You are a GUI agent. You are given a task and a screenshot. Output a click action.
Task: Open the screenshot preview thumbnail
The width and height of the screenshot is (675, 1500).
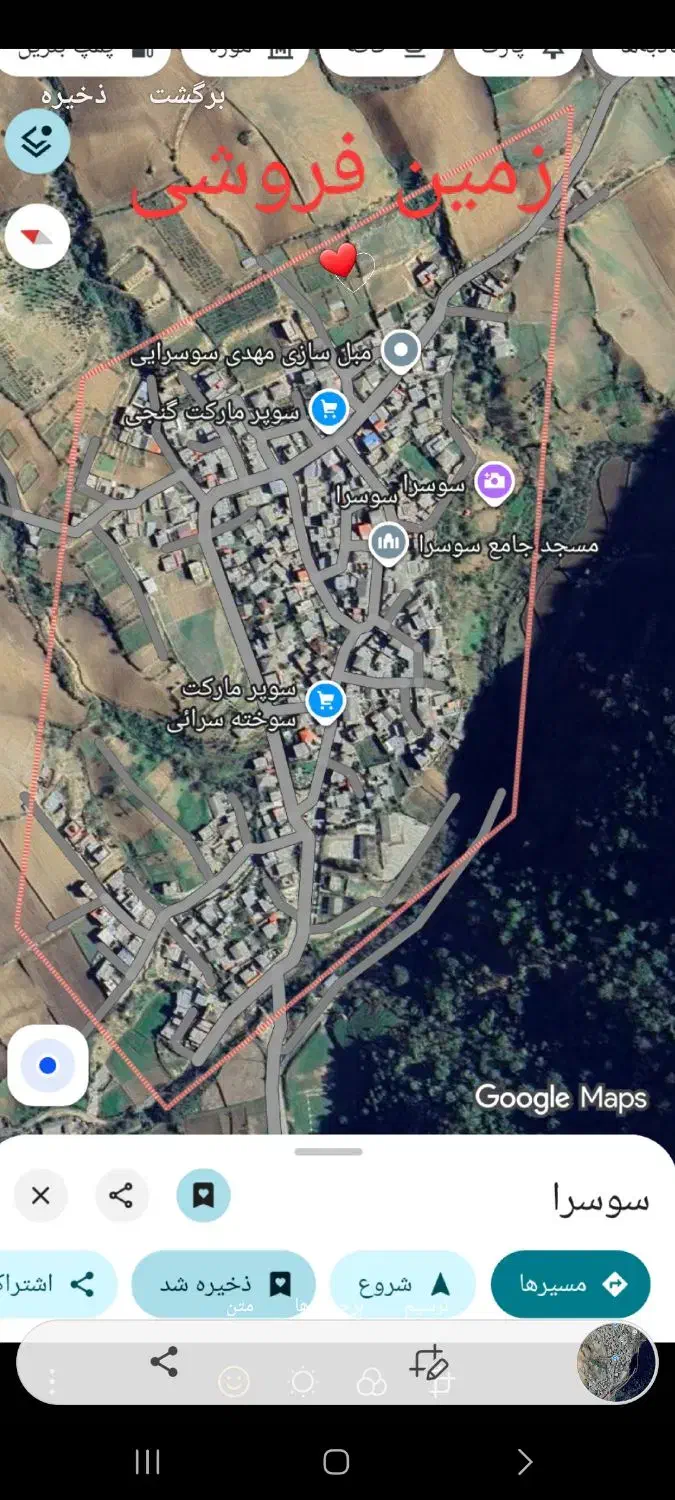coord(616,1362)
